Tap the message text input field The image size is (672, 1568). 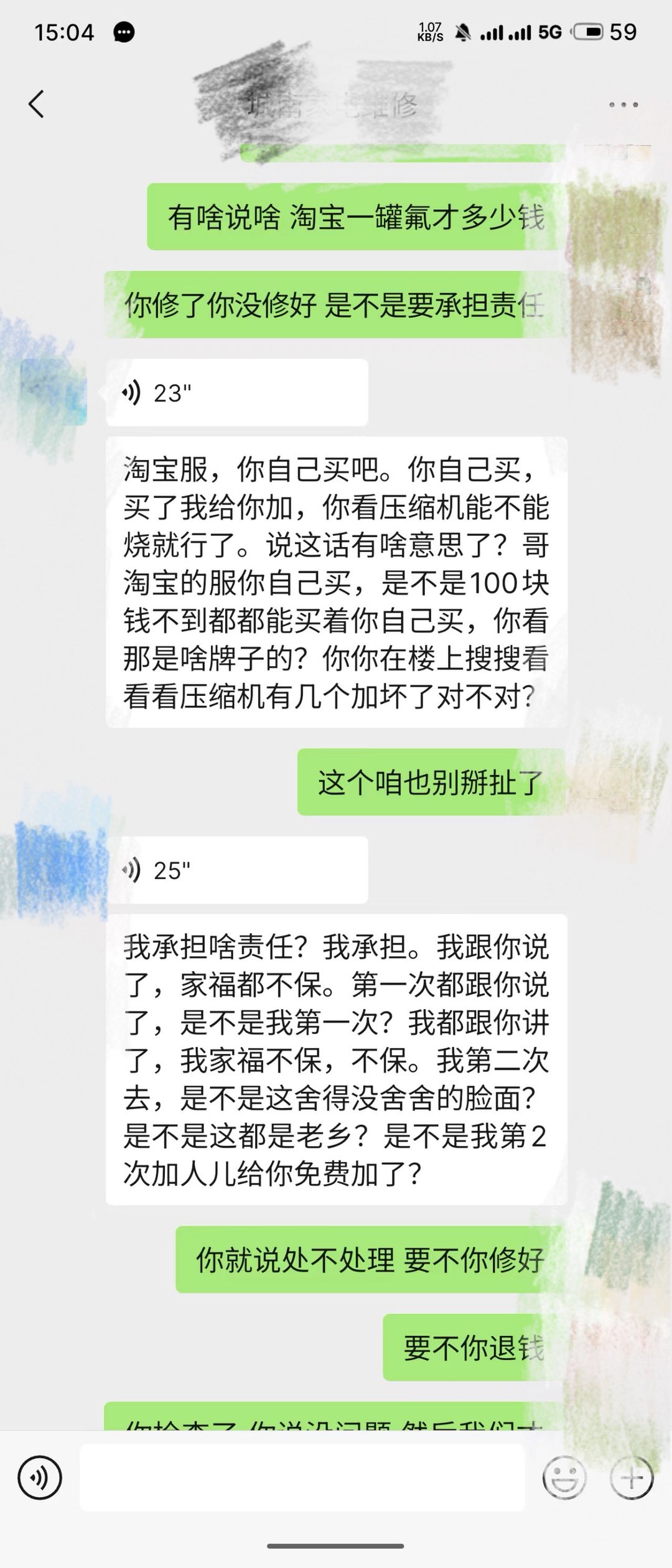tap(302, 1477)
